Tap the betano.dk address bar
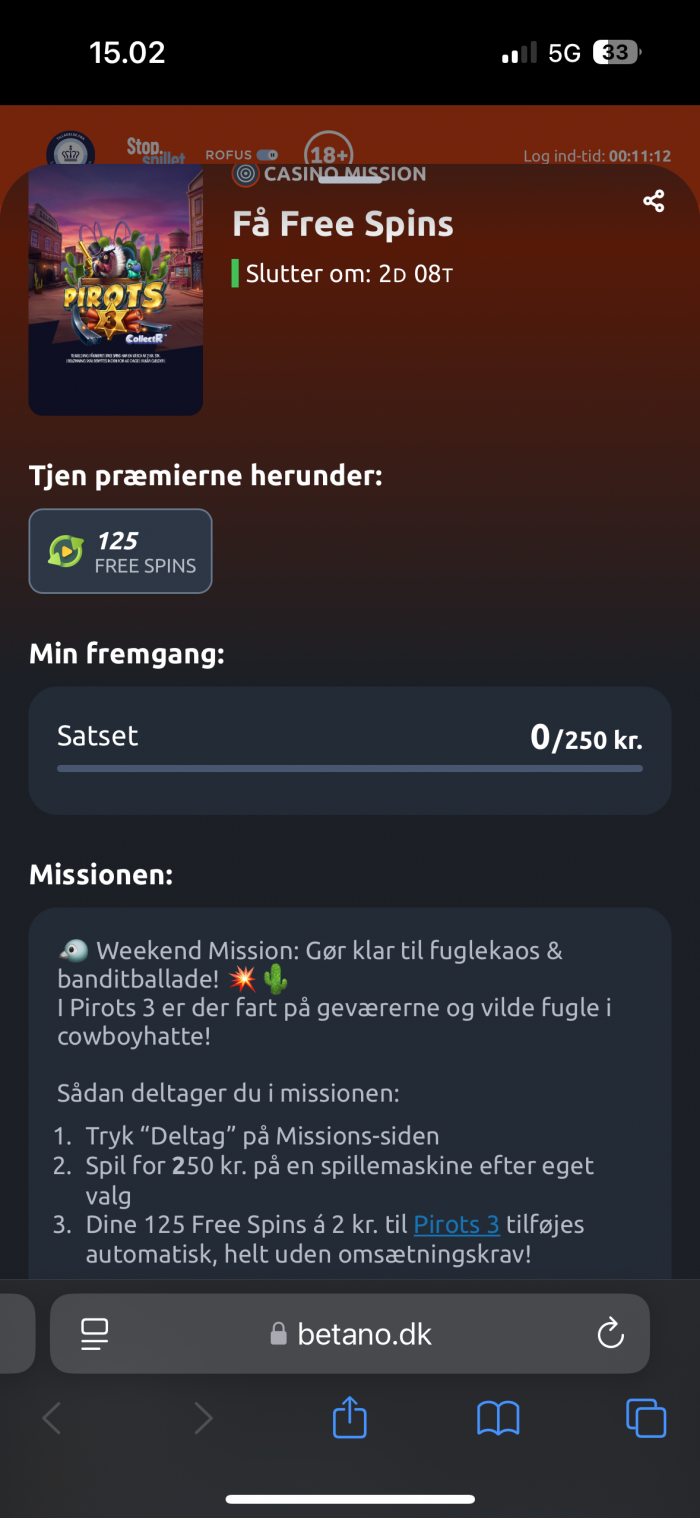This screenshot has width=700, height=1518. pos(352,1334)
